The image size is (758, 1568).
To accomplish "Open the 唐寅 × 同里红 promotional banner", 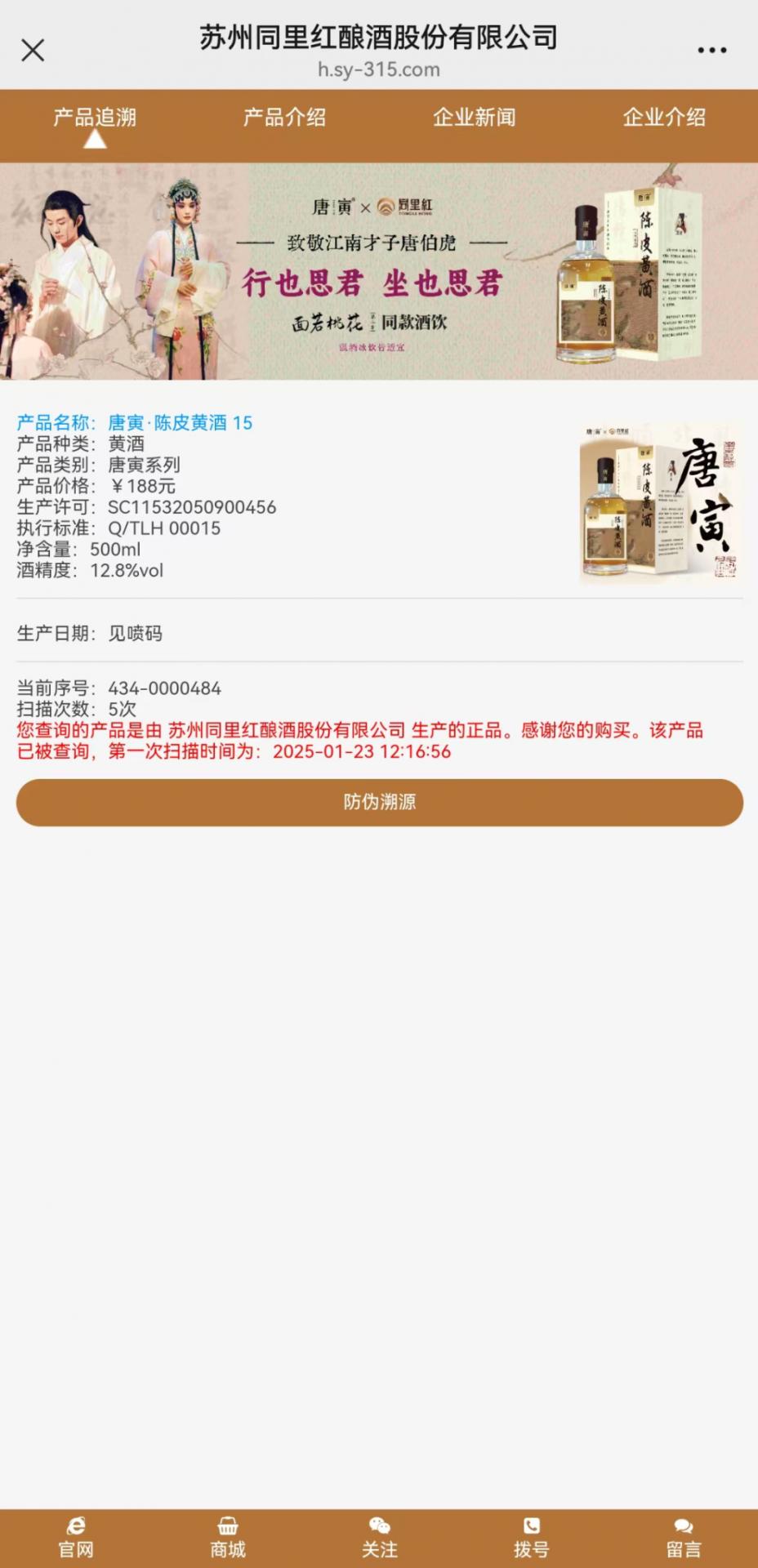I will coord(379,271).
